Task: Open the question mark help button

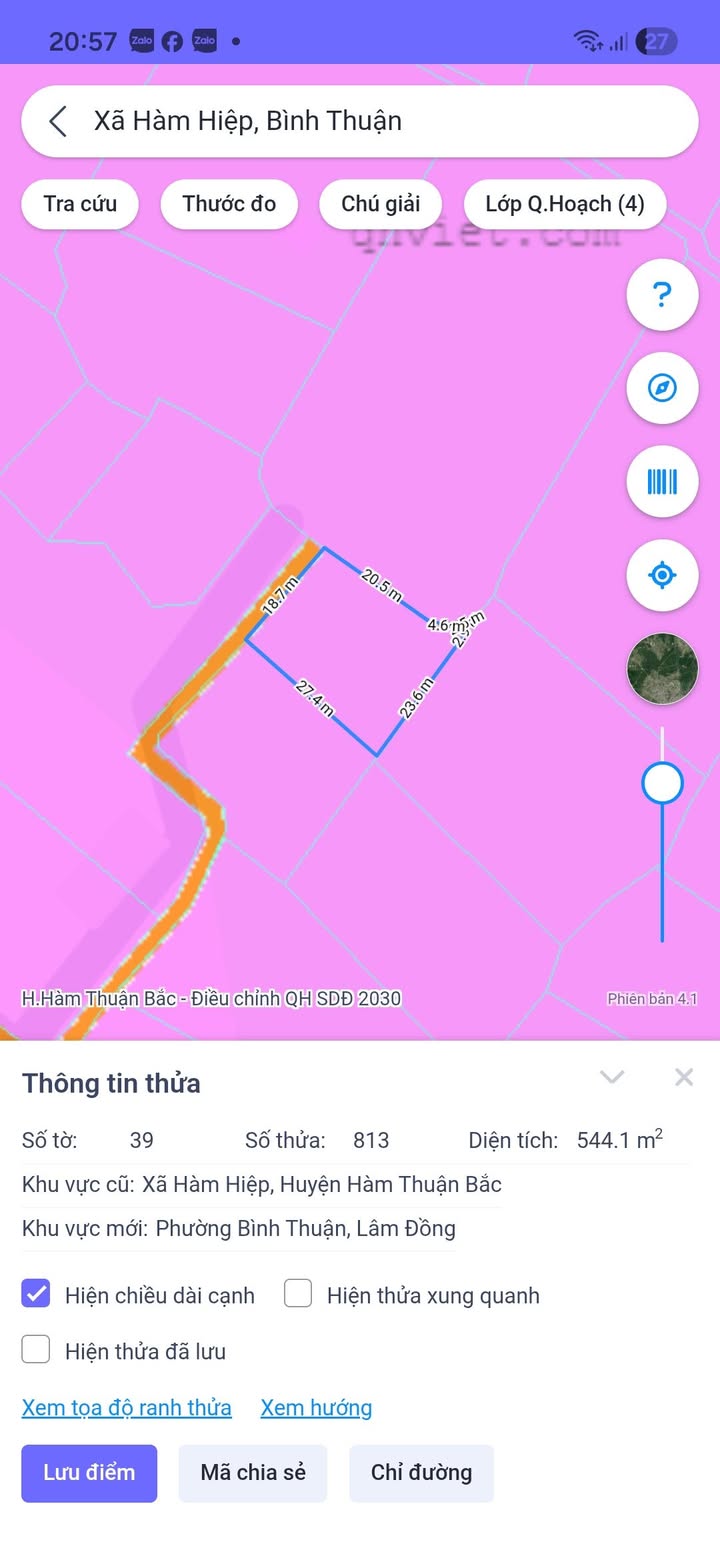Action: pyautogui.click(x=662, y=295)
